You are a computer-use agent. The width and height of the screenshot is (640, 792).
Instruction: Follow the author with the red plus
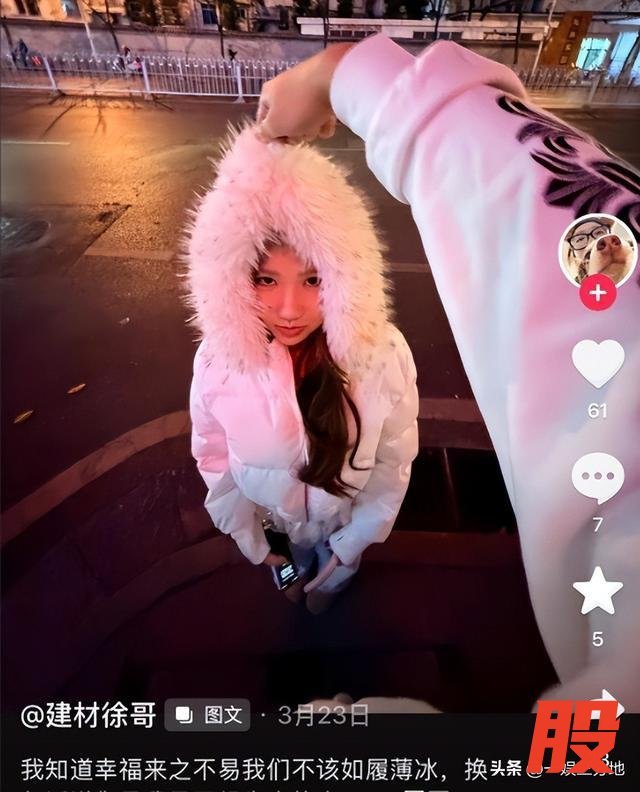pos(597,293)
